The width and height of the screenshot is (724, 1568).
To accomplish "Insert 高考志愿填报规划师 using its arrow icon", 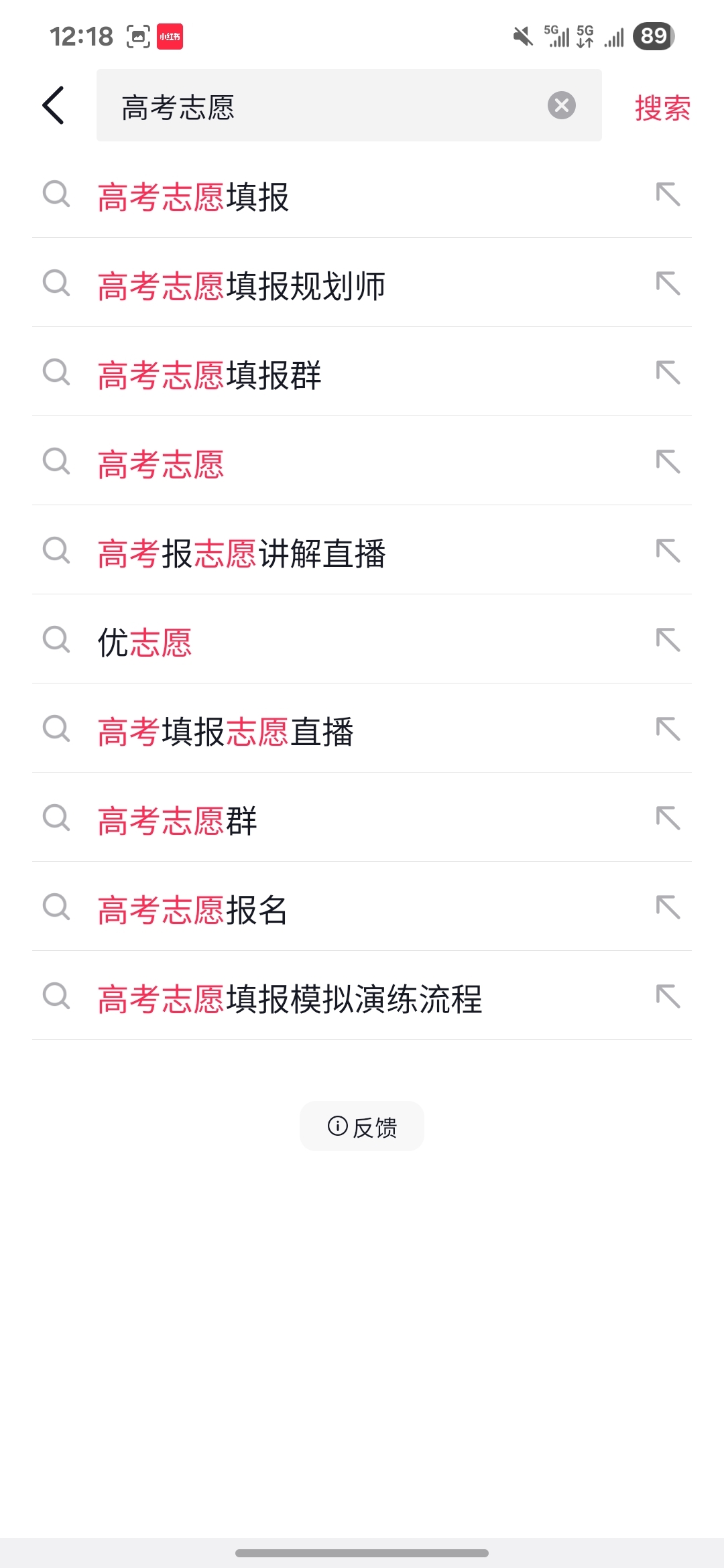I will click(668, 283).
